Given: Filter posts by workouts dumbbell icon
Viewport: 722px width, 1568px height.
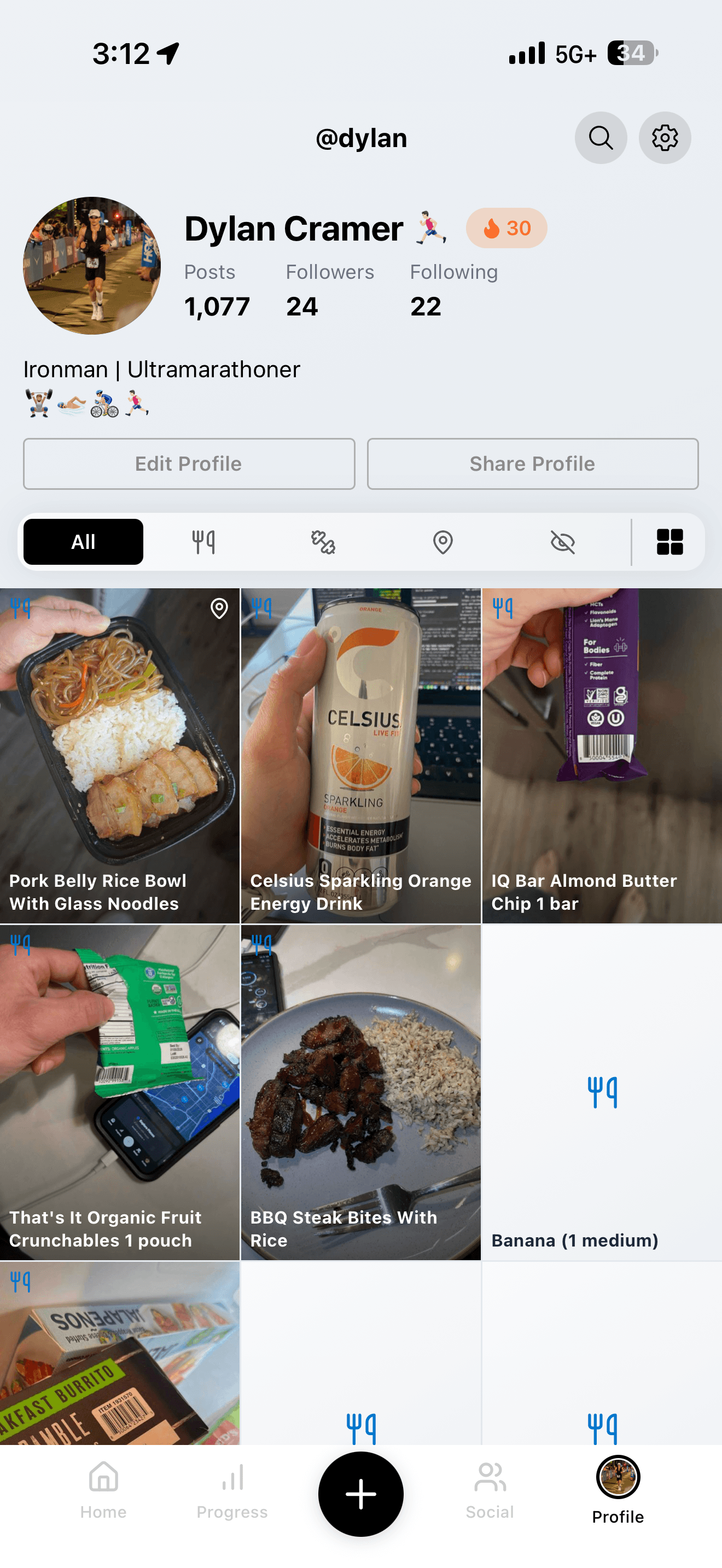Looking at the screenshot, I should 323,541.
